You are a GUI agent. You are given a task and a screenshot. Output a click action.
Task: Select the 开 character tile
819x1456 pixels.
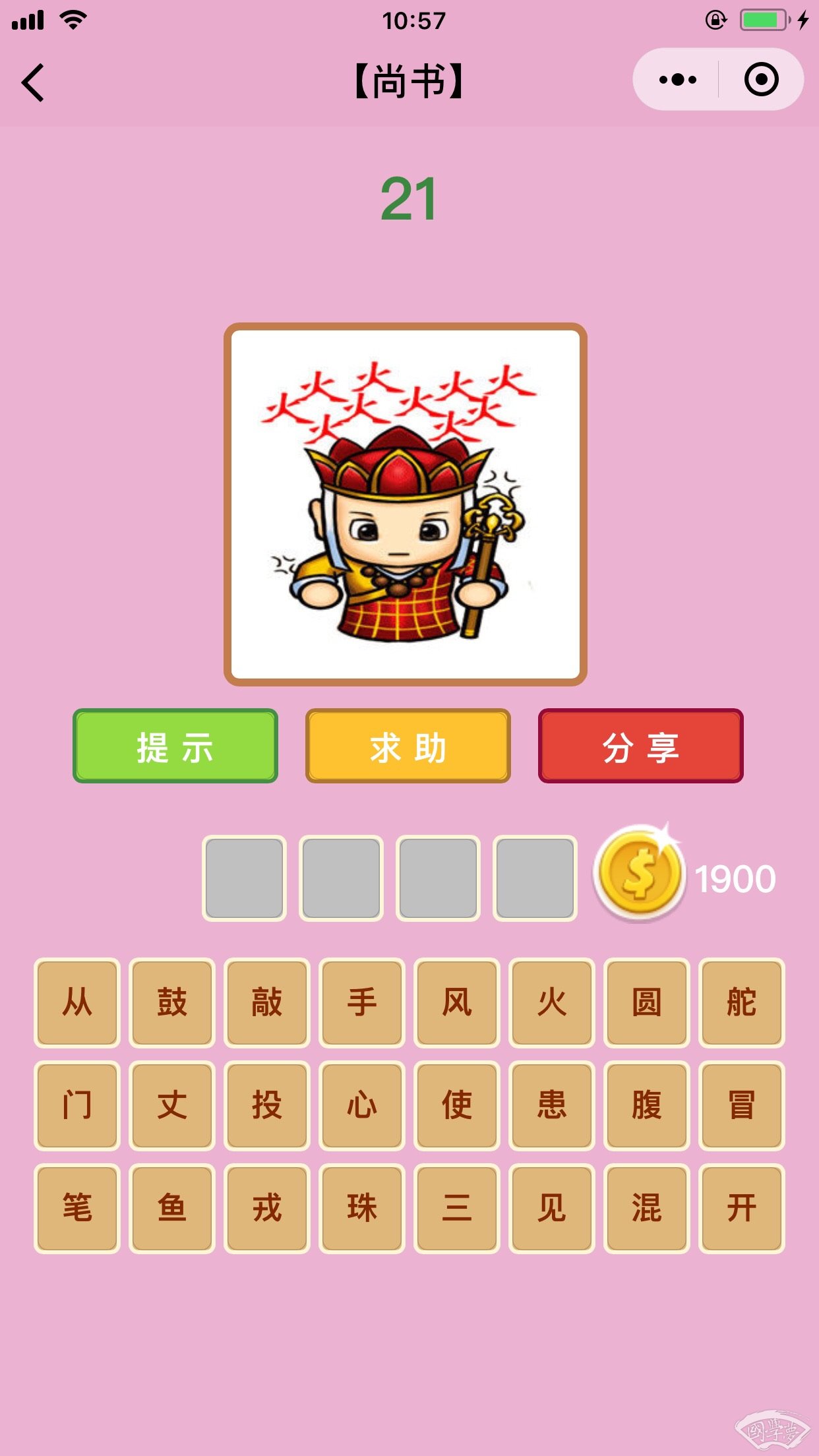click(742, 1208)
